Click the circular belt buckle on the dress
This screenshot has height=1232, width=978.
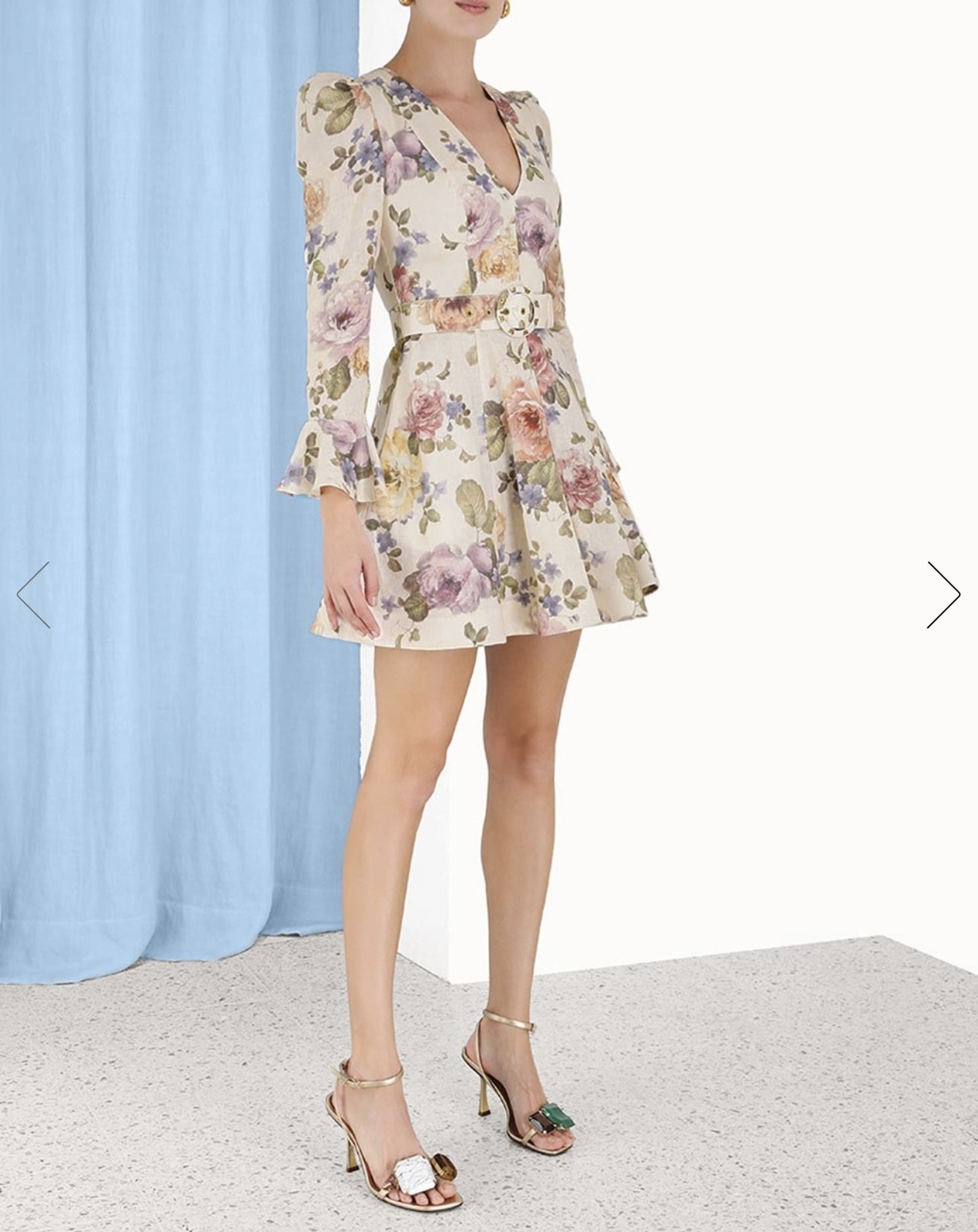518,310
